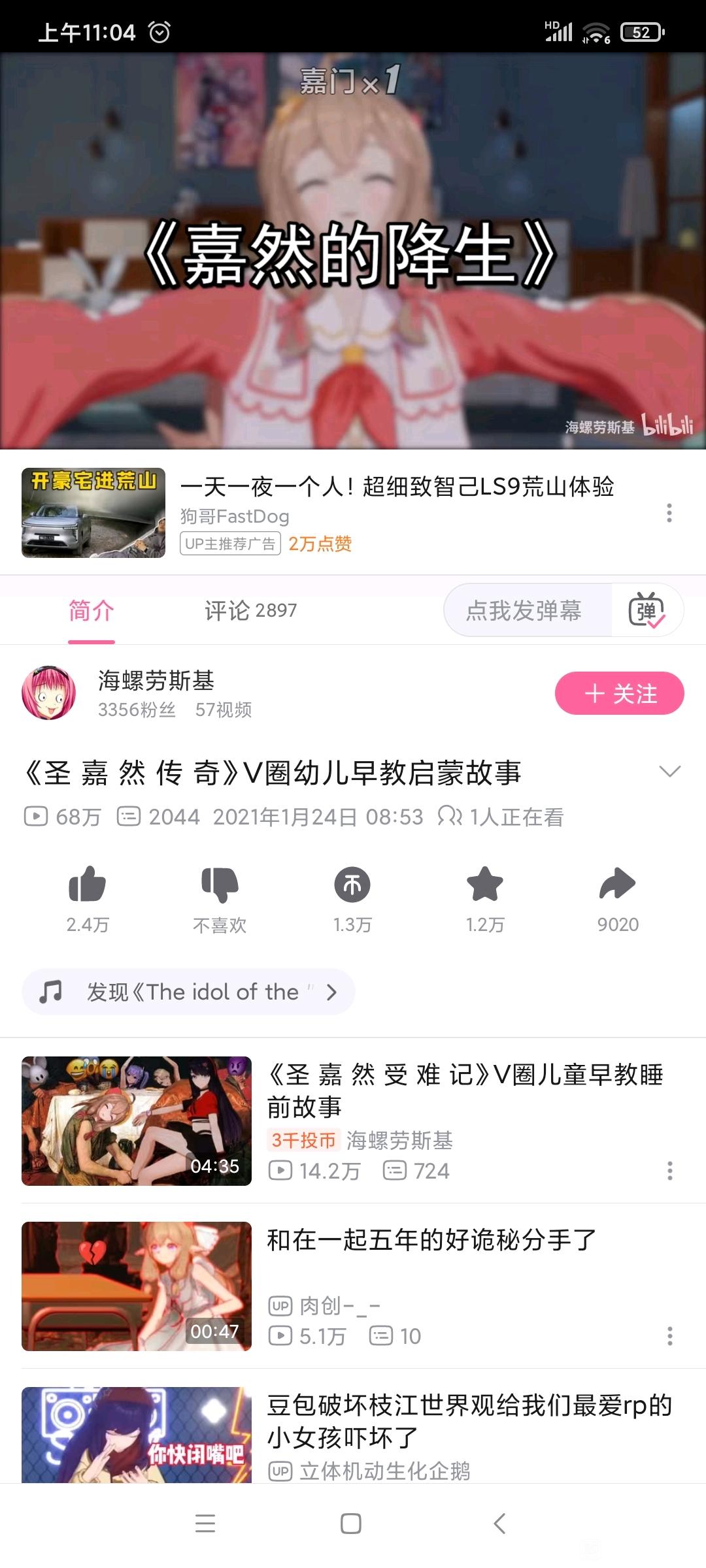The image size is (706, 1568).
Task: Open more options for 和在一起五年的好诡秘分手了
Action: 669,1336
